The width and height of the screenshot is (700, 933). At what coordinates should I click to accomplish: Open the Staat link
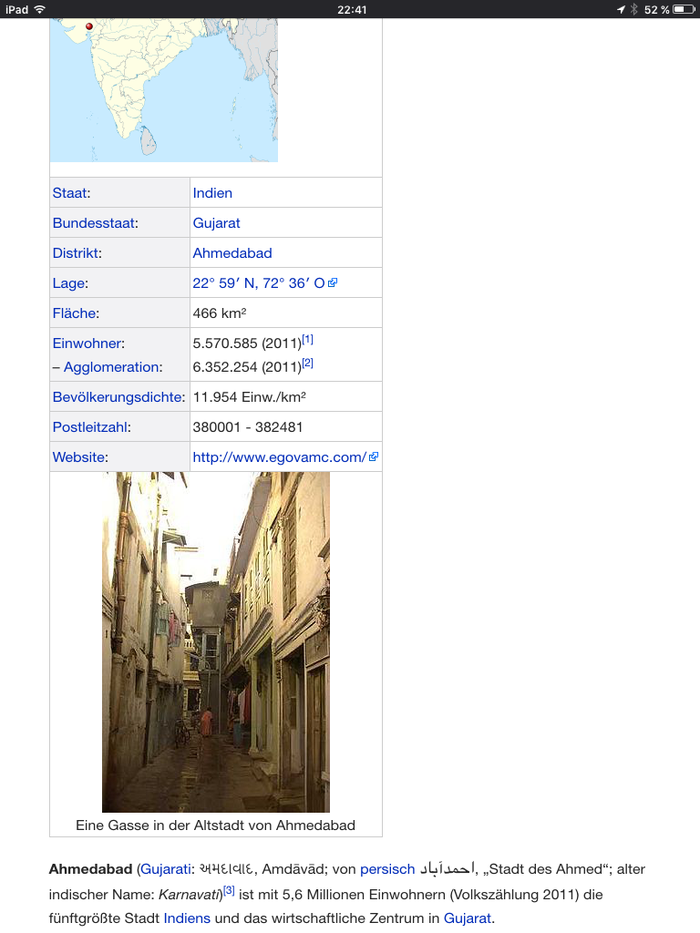coord(71,193)
